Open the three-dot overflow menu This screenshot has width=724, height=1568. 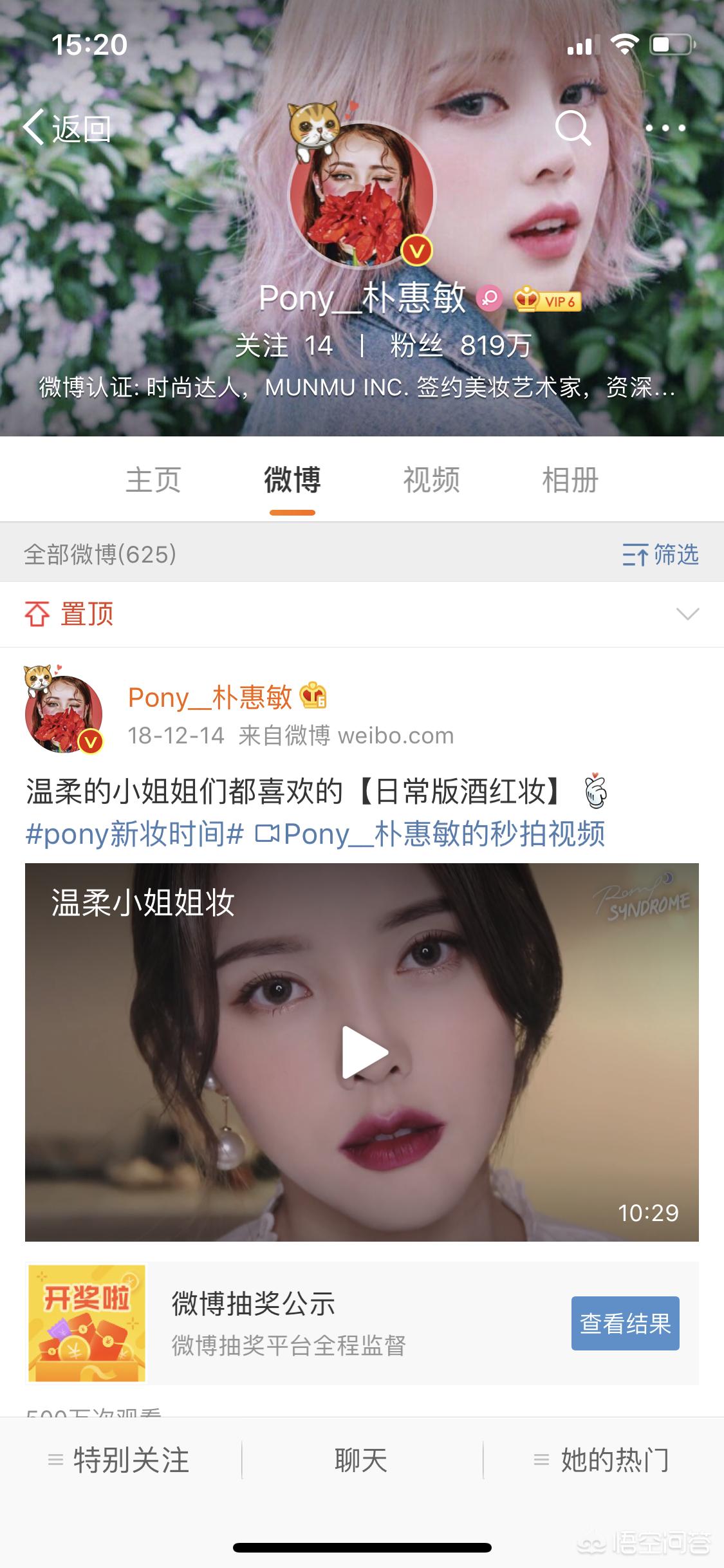pos(665,128)
